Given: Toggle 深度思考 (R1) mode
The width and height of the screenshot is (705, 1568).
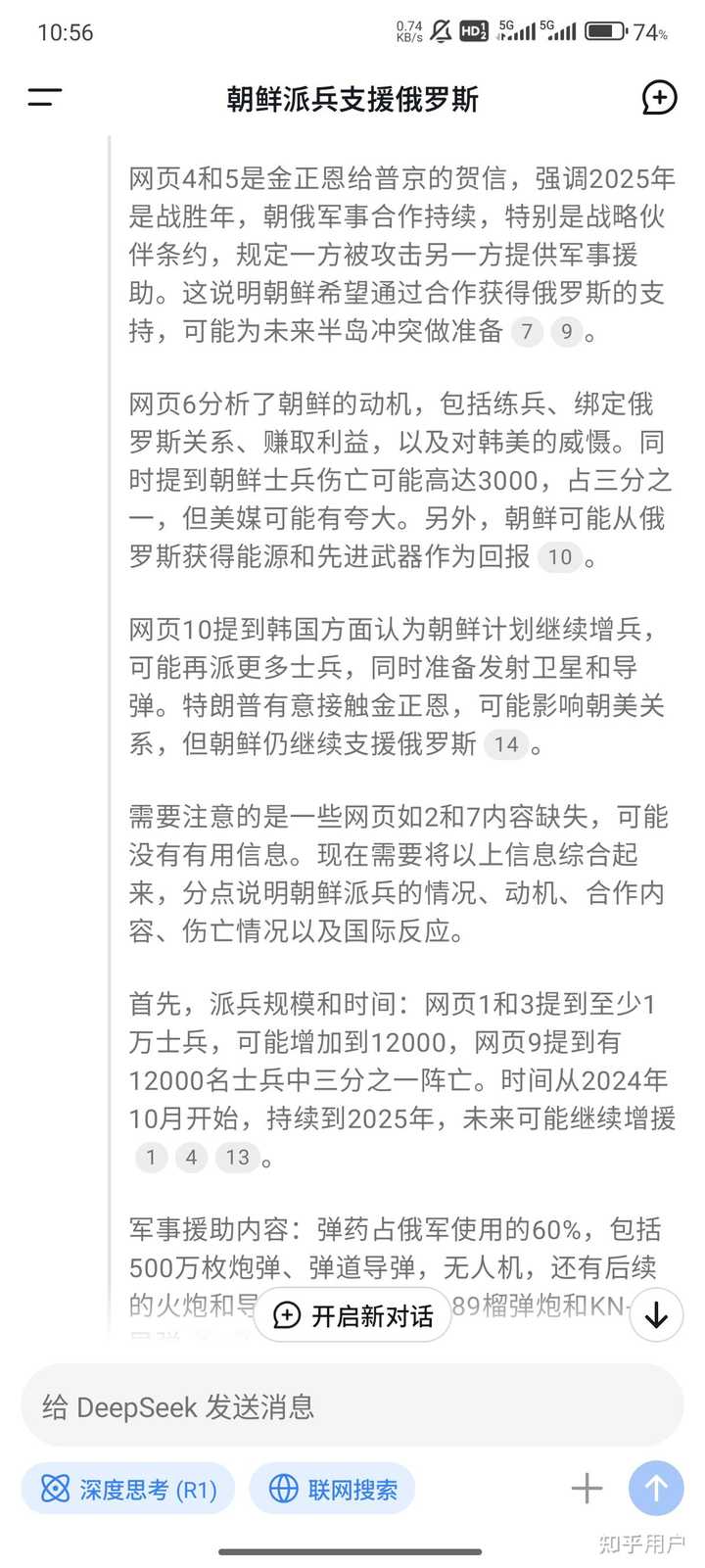Looking at the screenshot, I should [x=128, y=1490].
